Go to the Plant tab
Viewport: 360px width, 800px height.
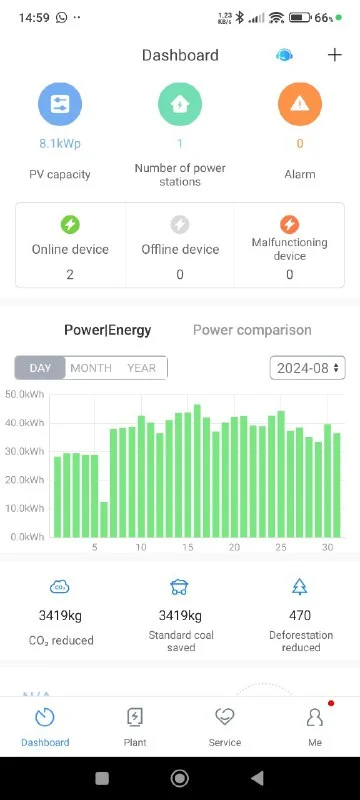pyautogui.click(x=135, y=726)
